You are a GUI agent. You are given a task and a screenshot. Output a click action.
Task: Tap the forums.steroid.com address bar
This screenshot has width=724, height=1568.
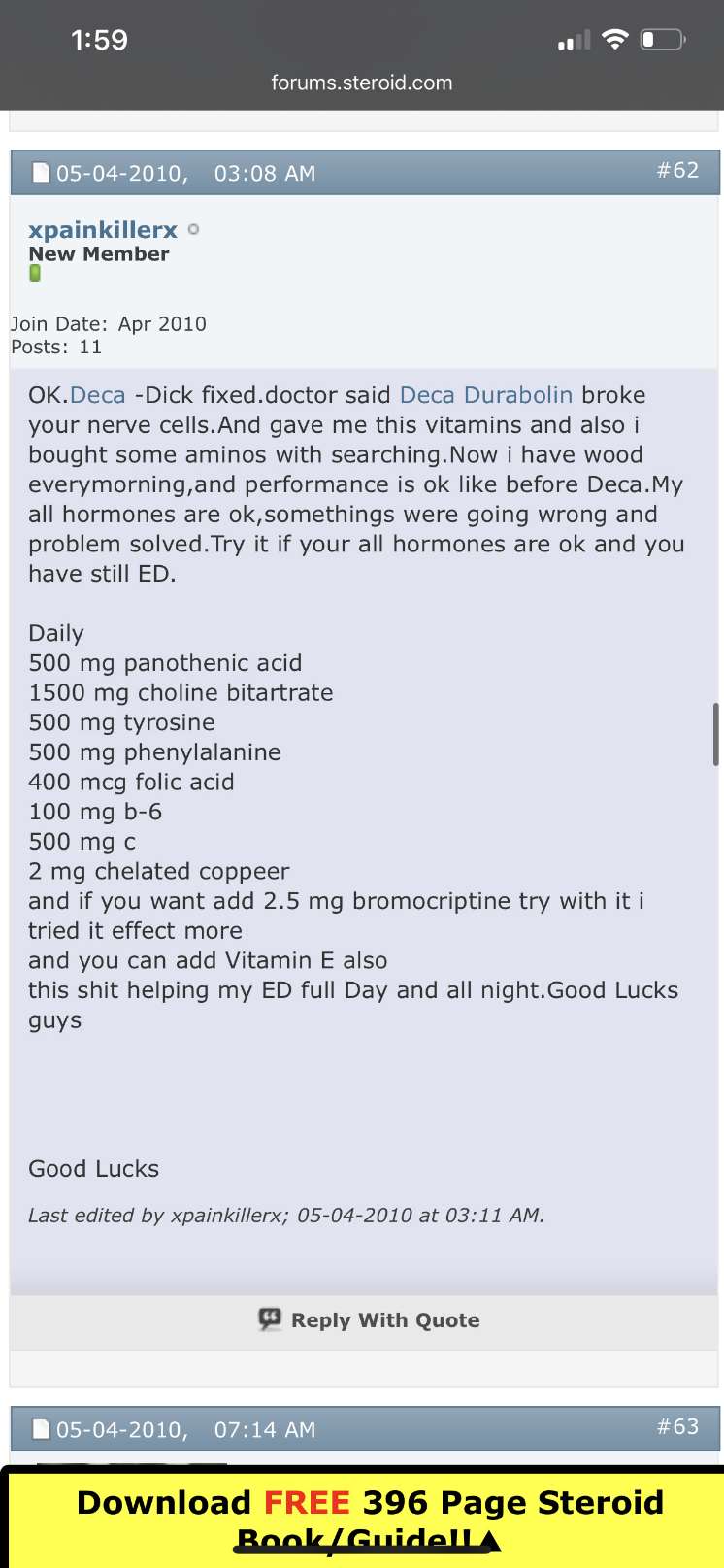(362, 83)
